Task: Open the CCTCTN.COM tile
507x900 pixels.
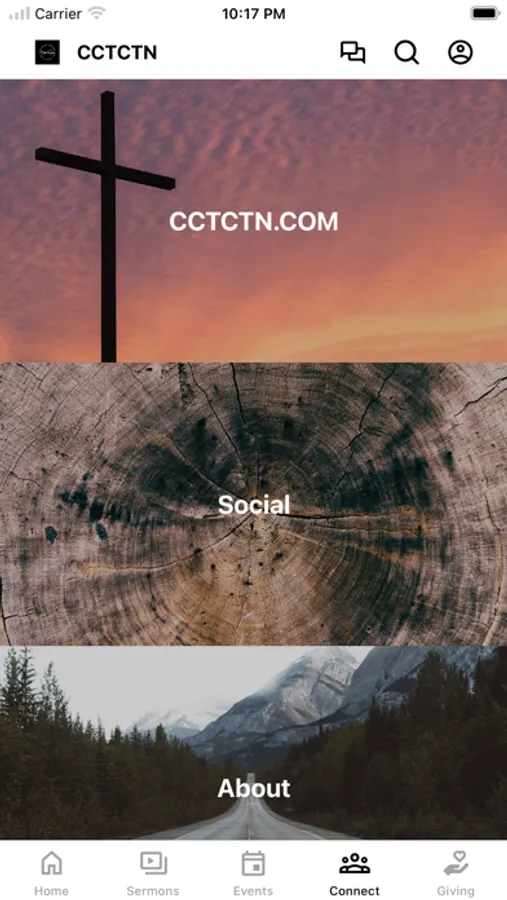Action: click(x=253, y=221)
